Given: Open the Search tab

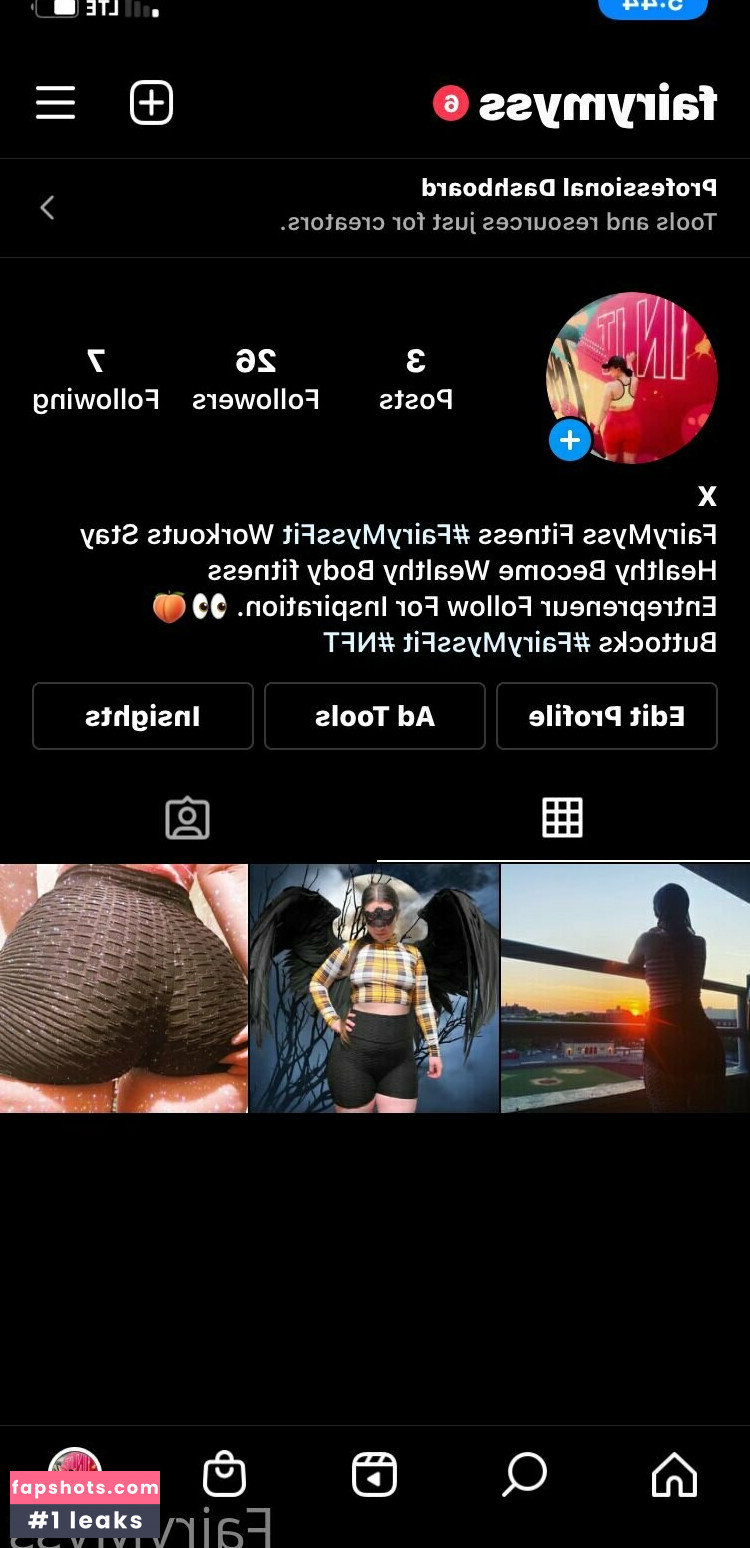Looking at the screenshot, I should point(524,1474).
